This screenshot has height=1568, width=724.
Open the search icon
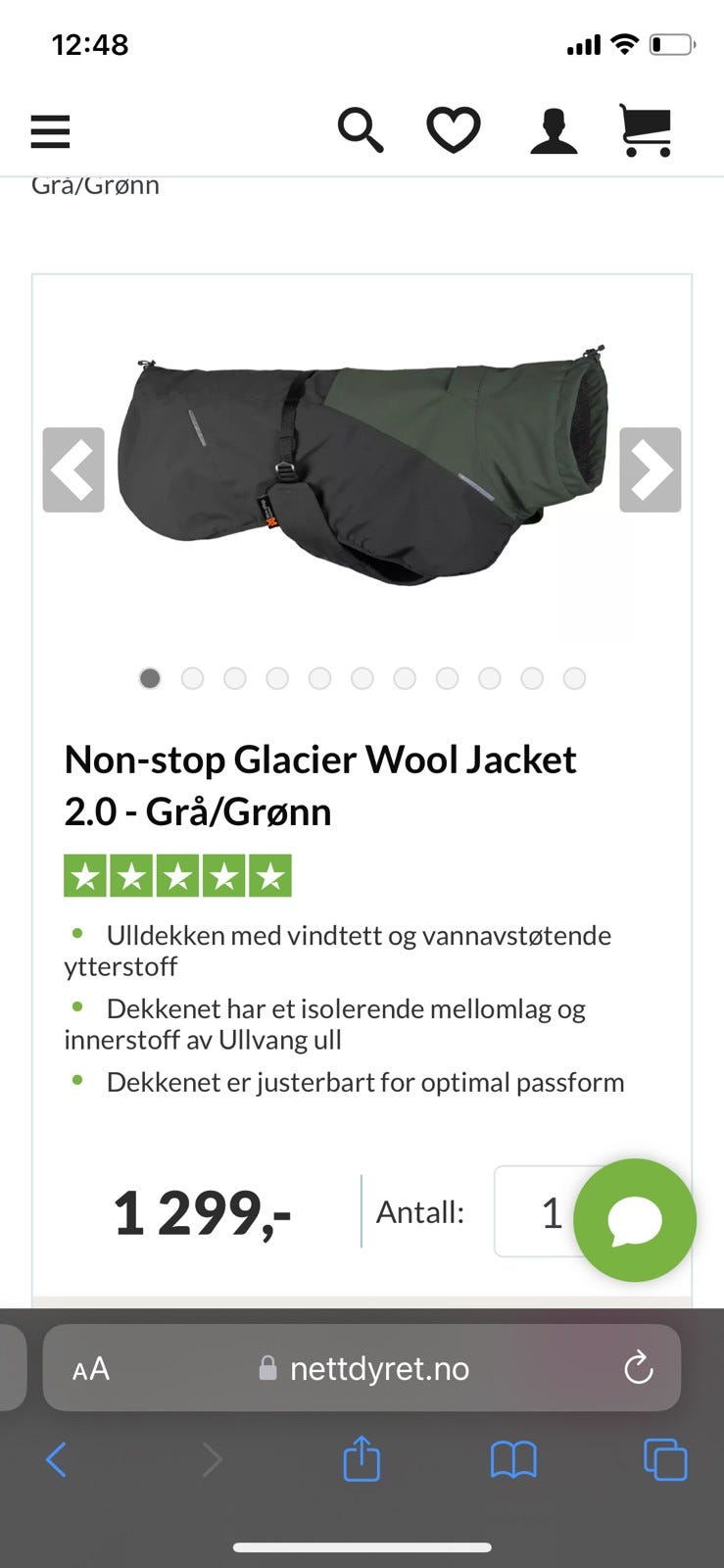click(x=360, y=128)
